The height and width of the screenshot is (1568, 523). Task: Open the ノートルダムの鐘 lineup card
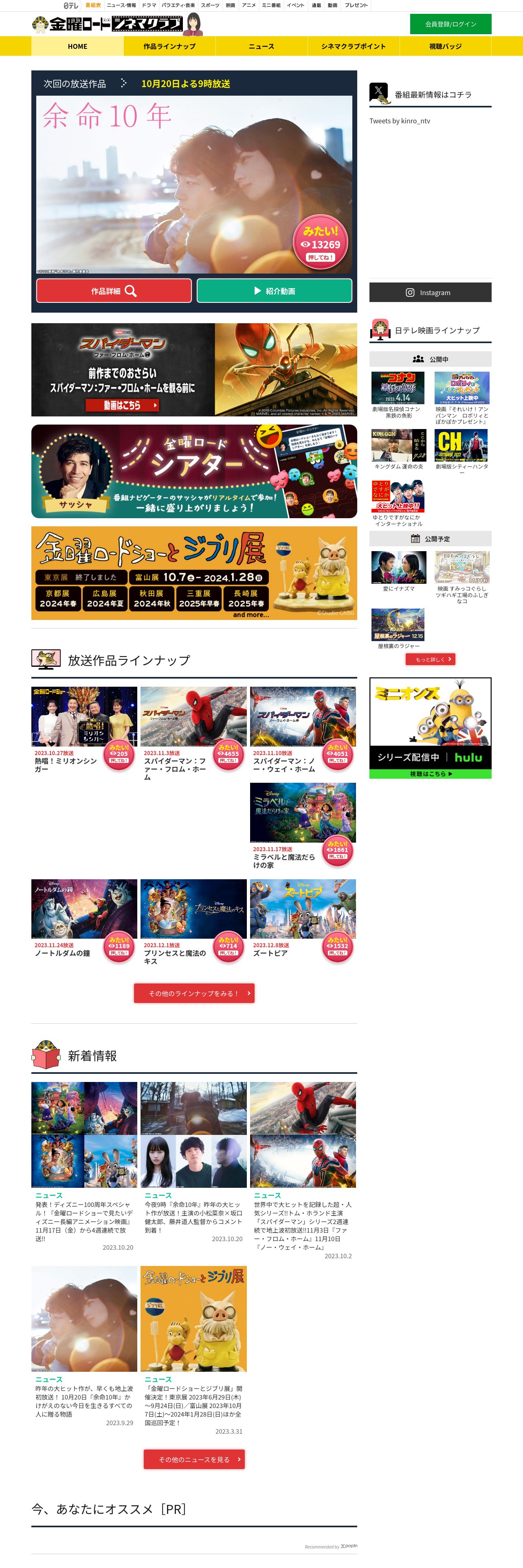click(84, 920)
